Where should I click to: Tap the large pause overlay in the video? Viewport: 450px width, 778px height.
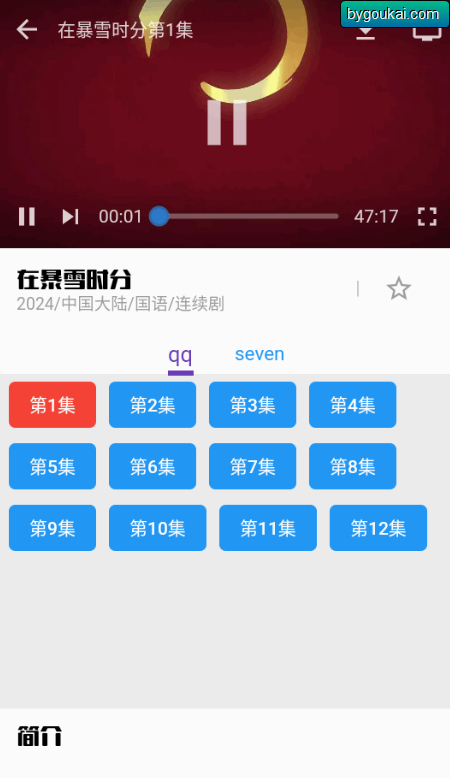(x=227, y=123)
